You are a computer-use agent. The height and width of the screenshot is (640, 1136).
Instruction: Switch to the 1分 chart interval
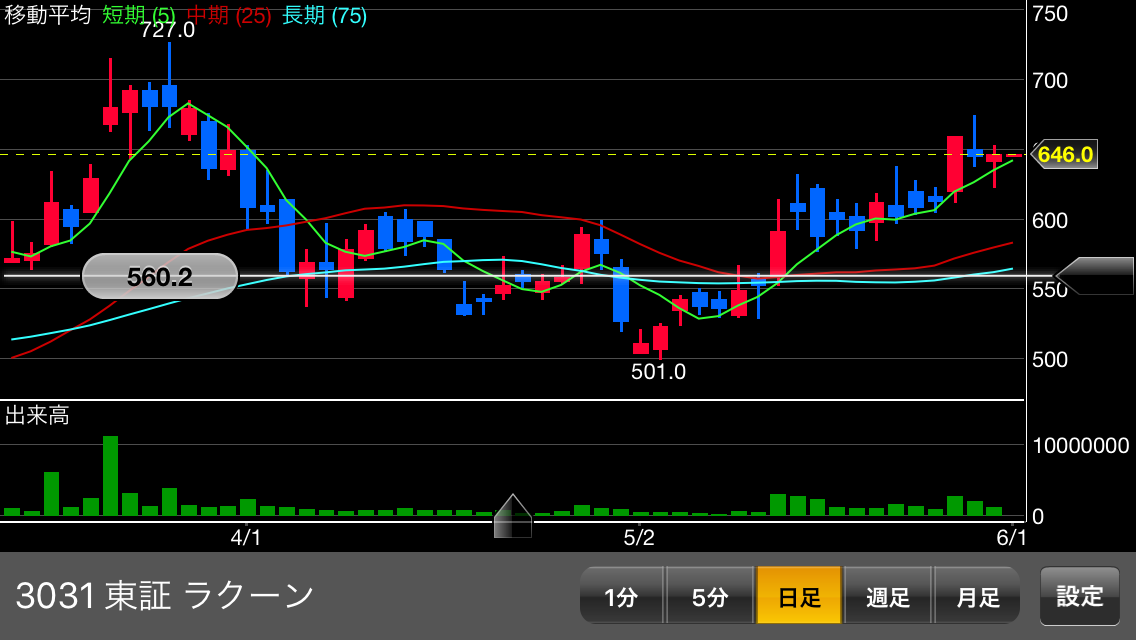click(x=621, y=596)
